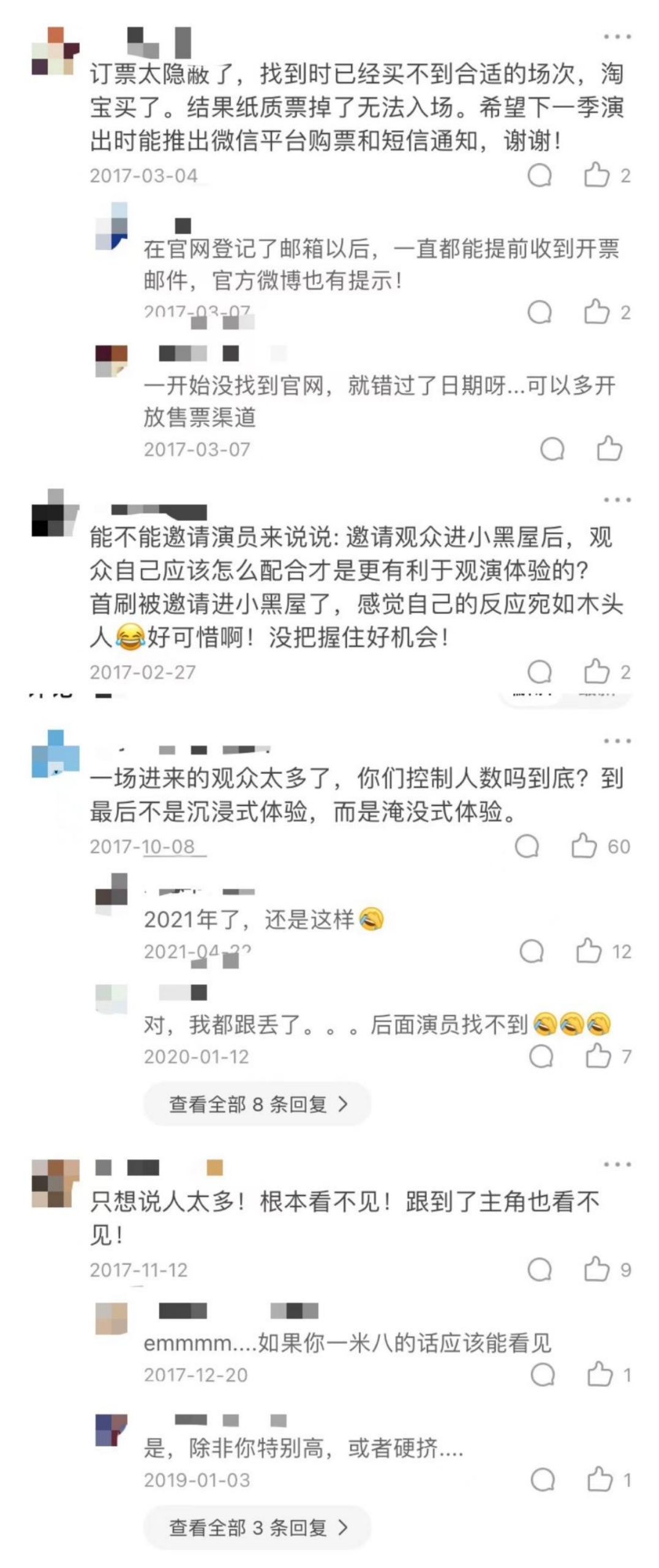The width and height of the screenshot is (659, 1568).
Task: Open more options for the 只想说人太多 comment
Action: tap(617, 1165)
